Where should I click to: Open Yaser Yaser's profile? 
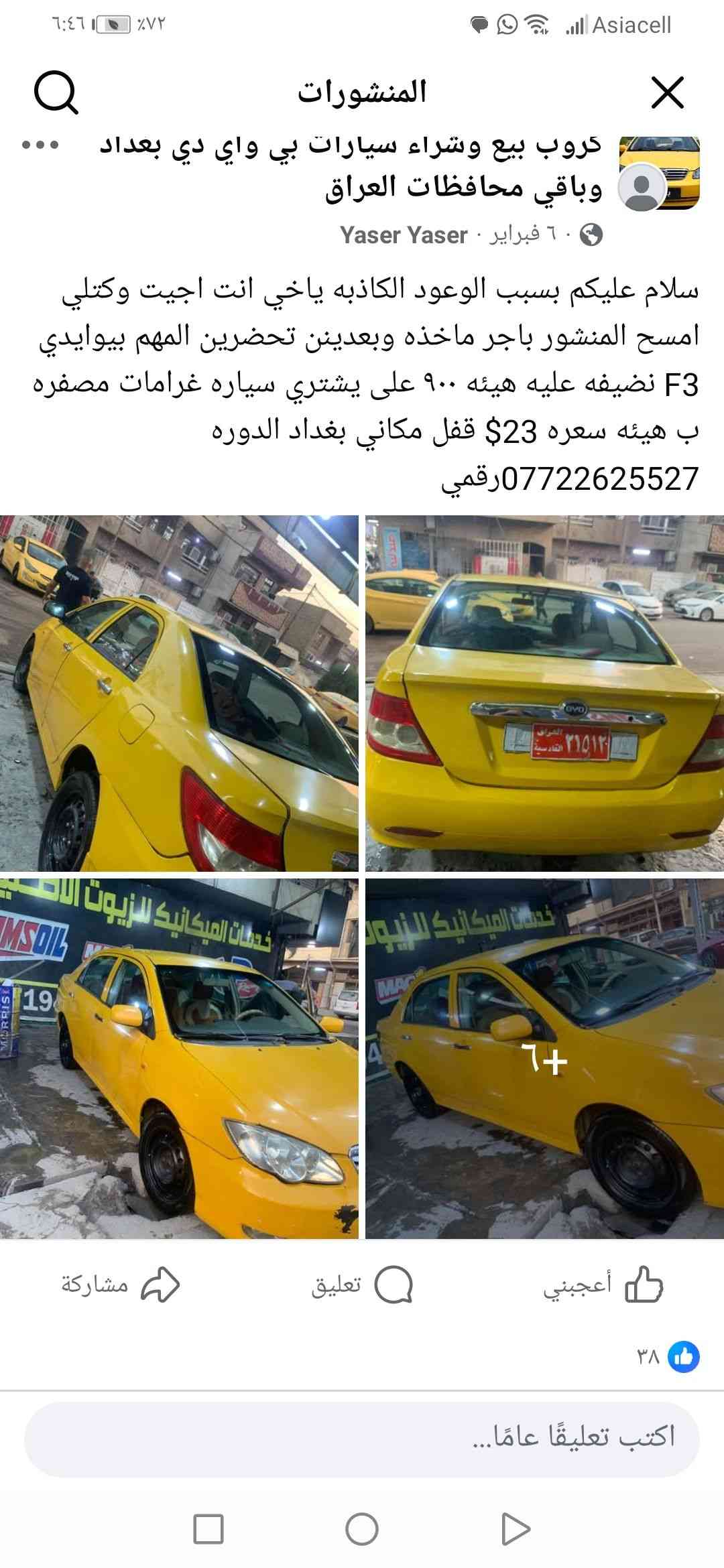(403, 235)
